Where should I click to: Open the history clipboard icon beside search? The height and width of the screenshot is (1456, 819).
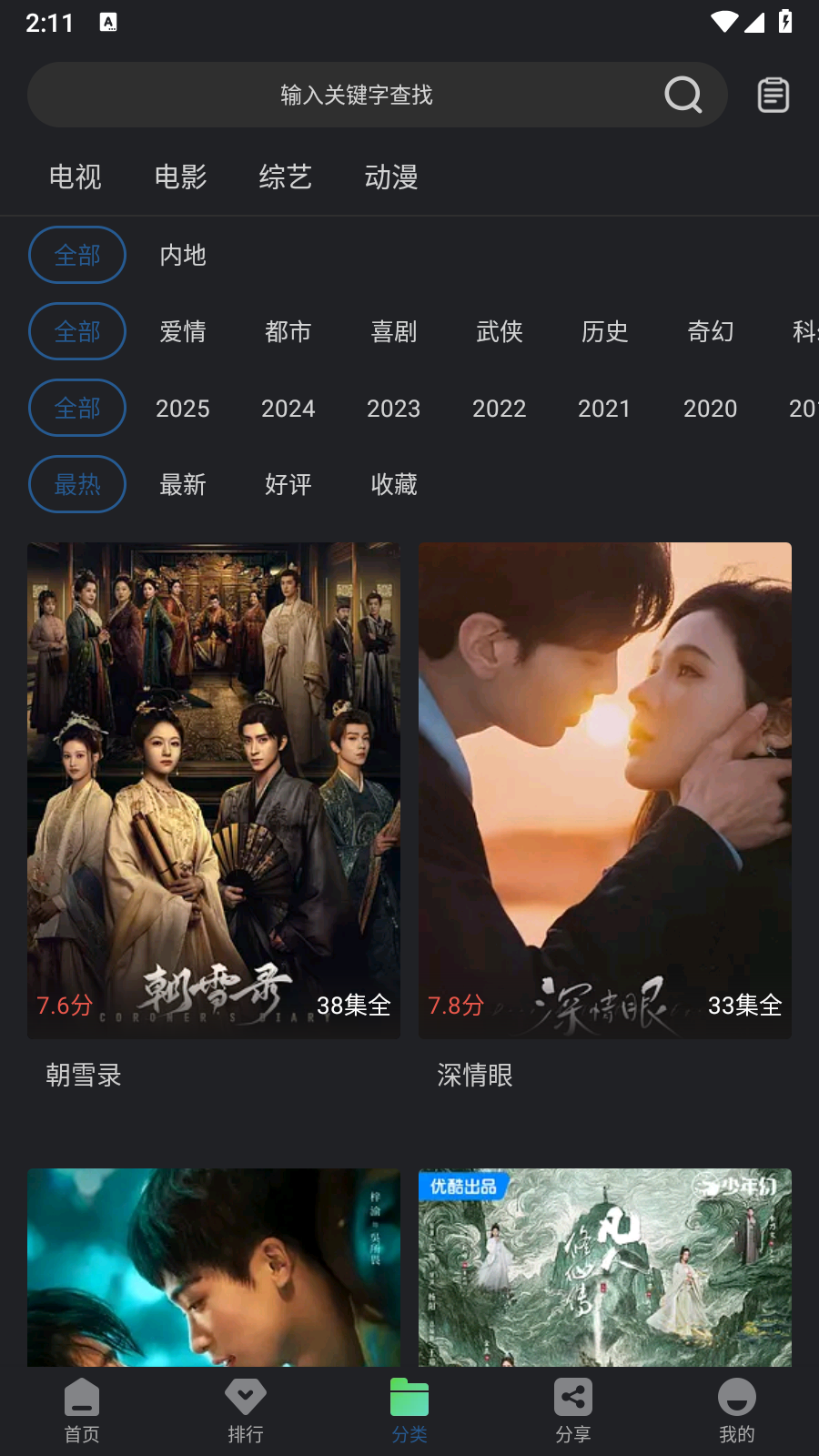coord(773,94)
